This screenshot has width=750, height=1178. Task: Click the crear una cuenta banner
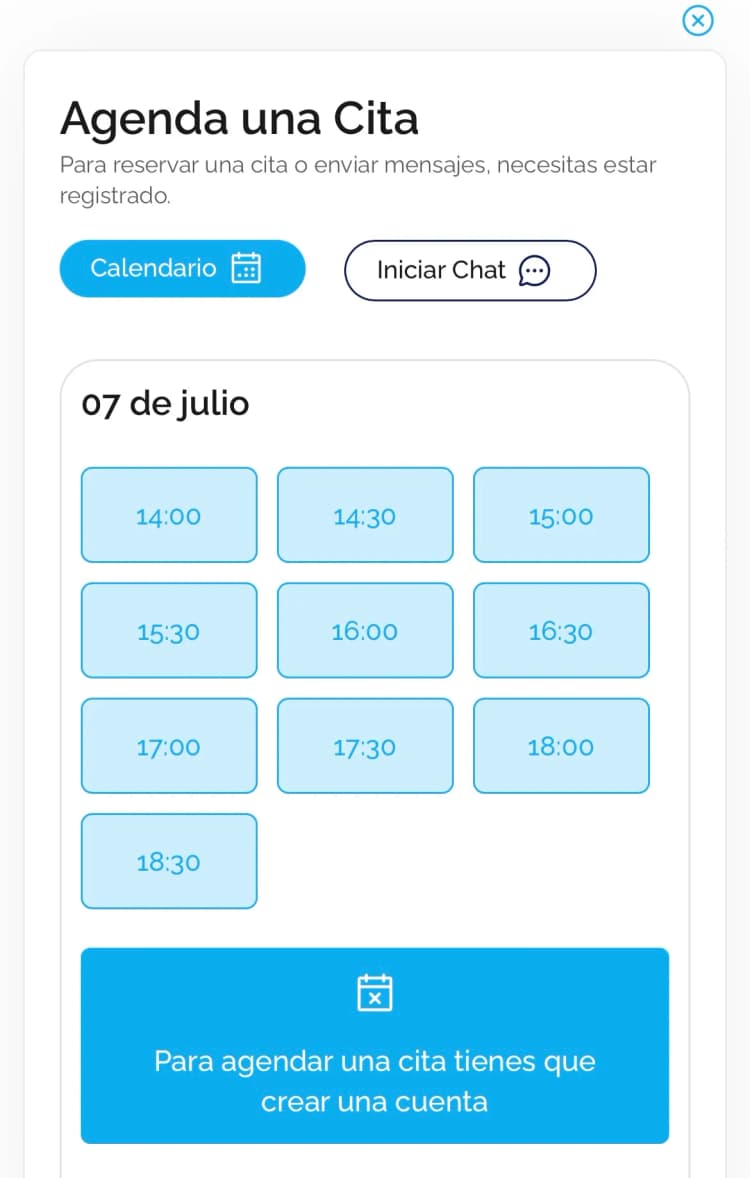point(375,1046)
